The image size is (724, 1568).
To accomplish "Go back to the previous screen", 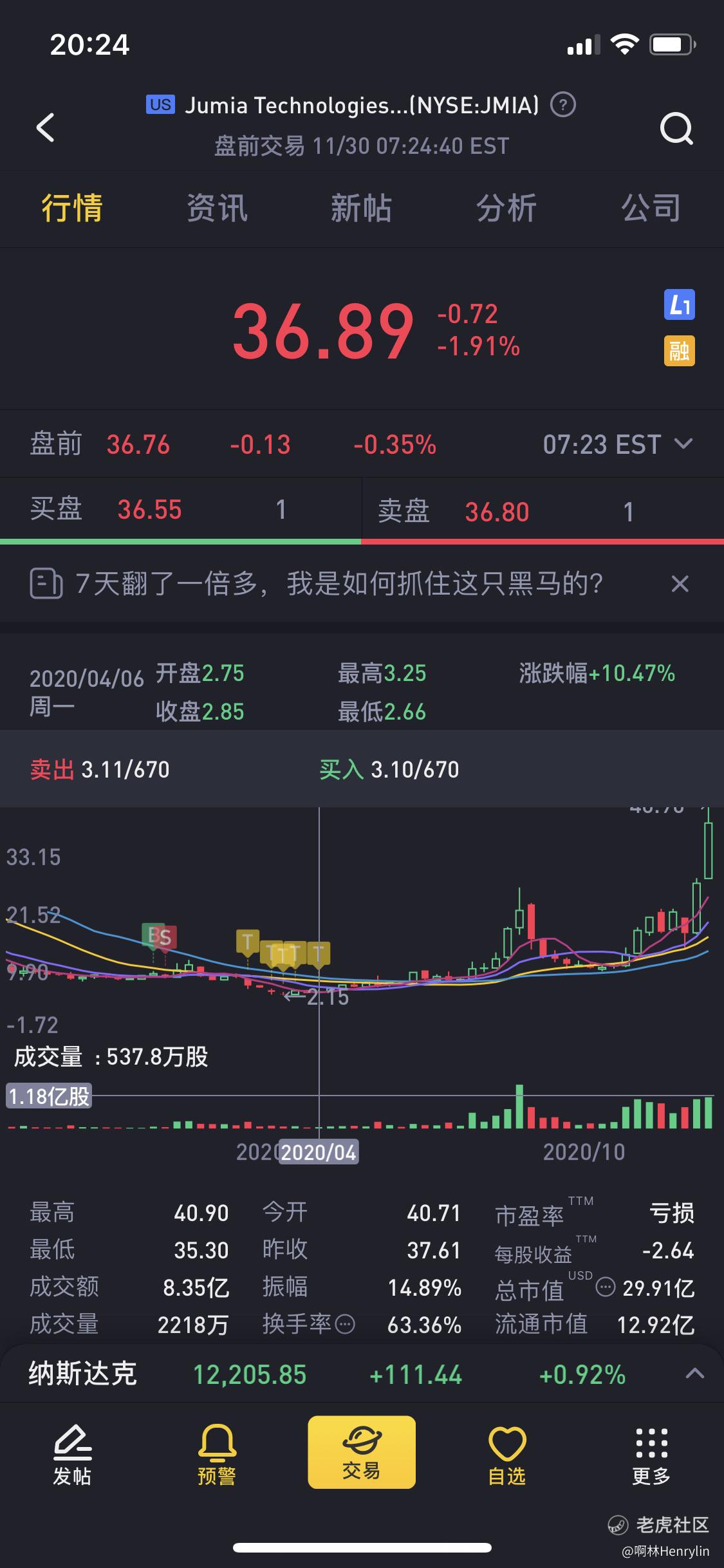I will click(45, 127).
